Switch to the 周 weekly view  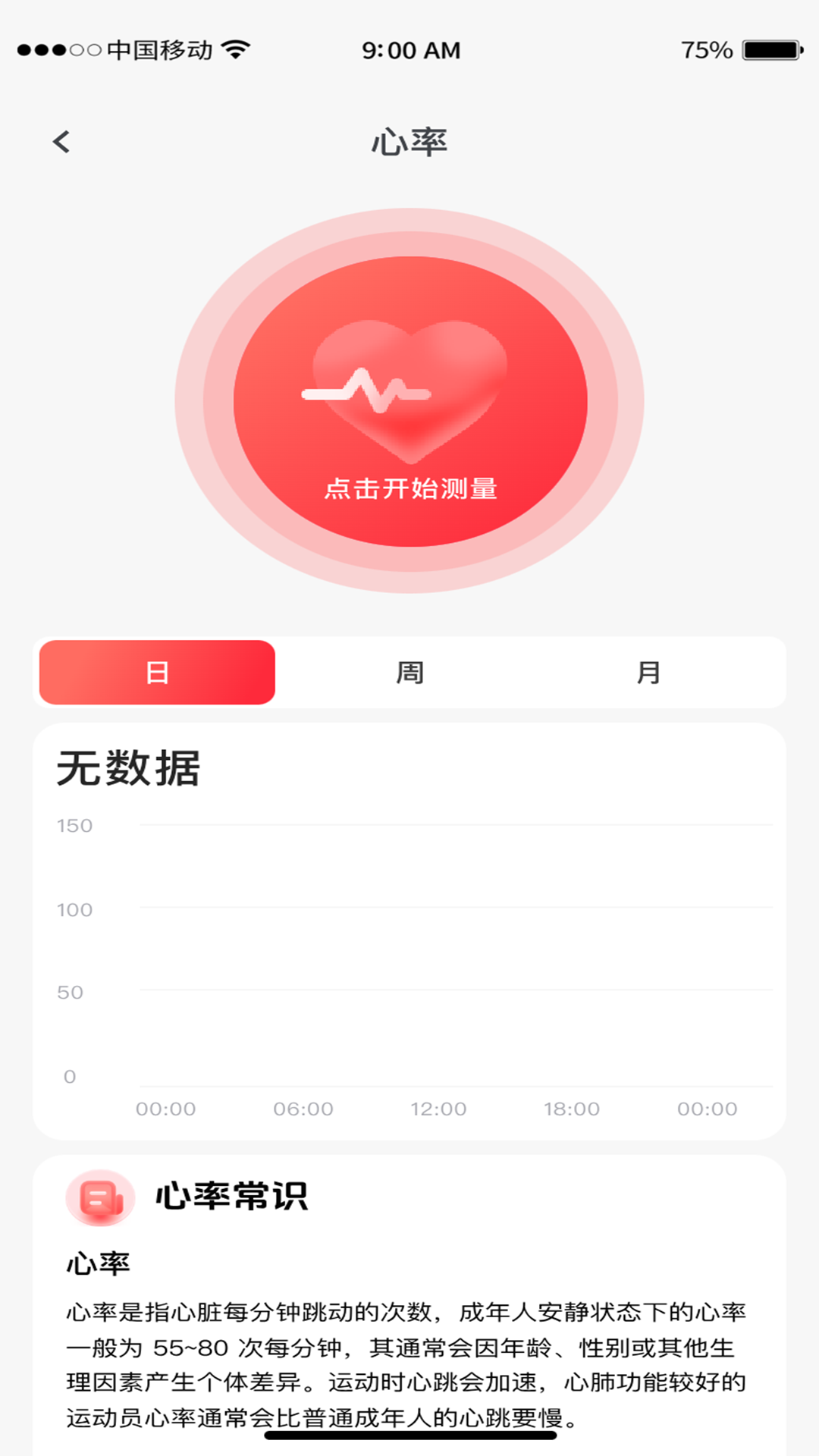tap(409, 672)
